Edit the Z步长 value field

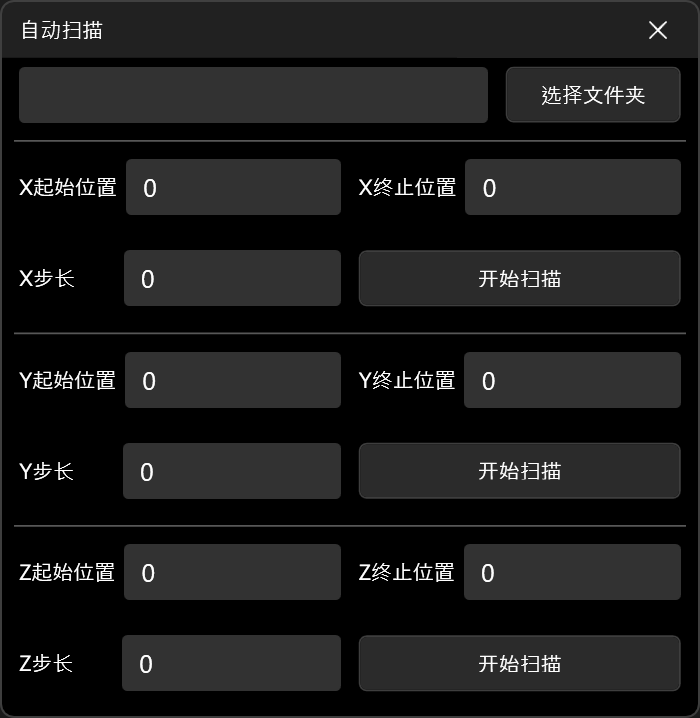tap(231, 663)
